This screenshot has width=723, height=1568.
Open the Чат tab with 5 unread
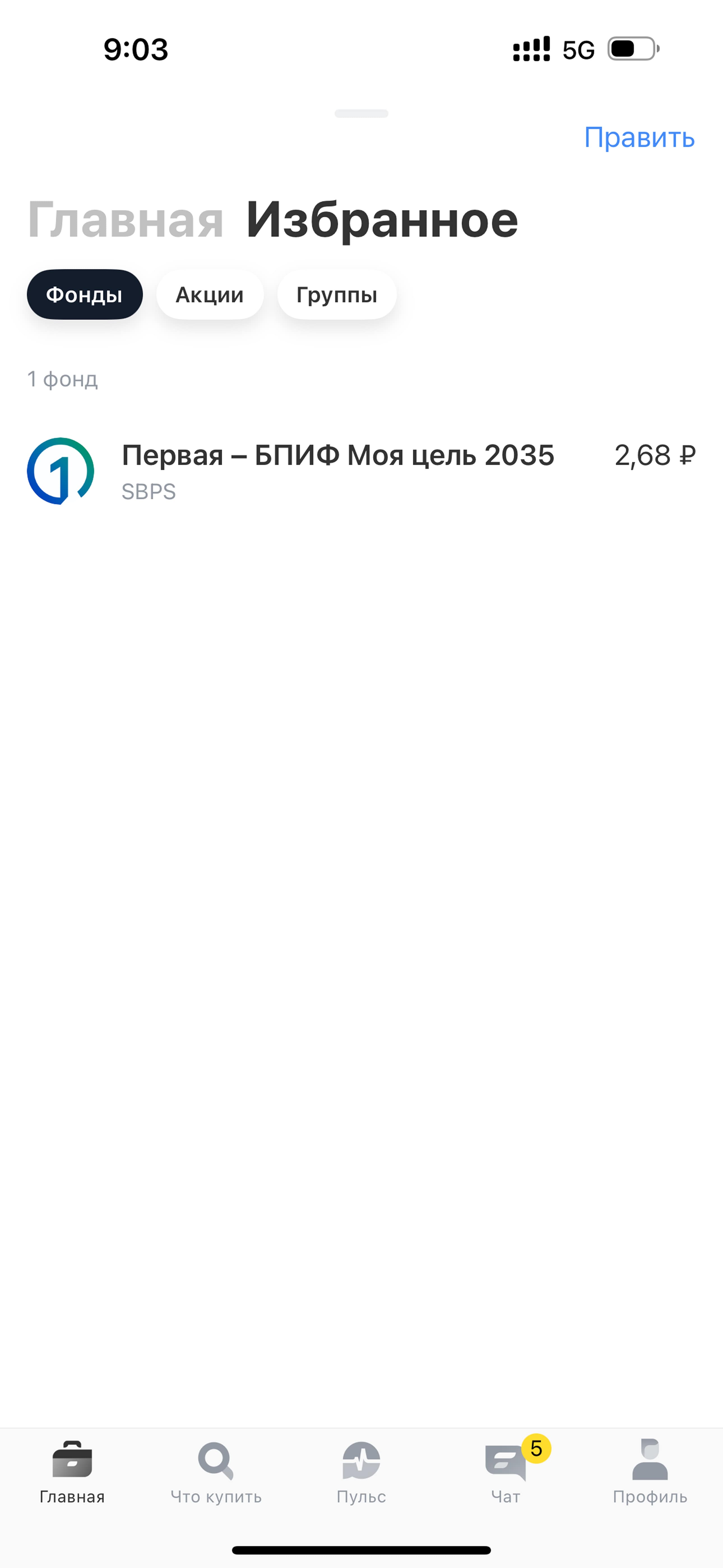point(506,1472)
